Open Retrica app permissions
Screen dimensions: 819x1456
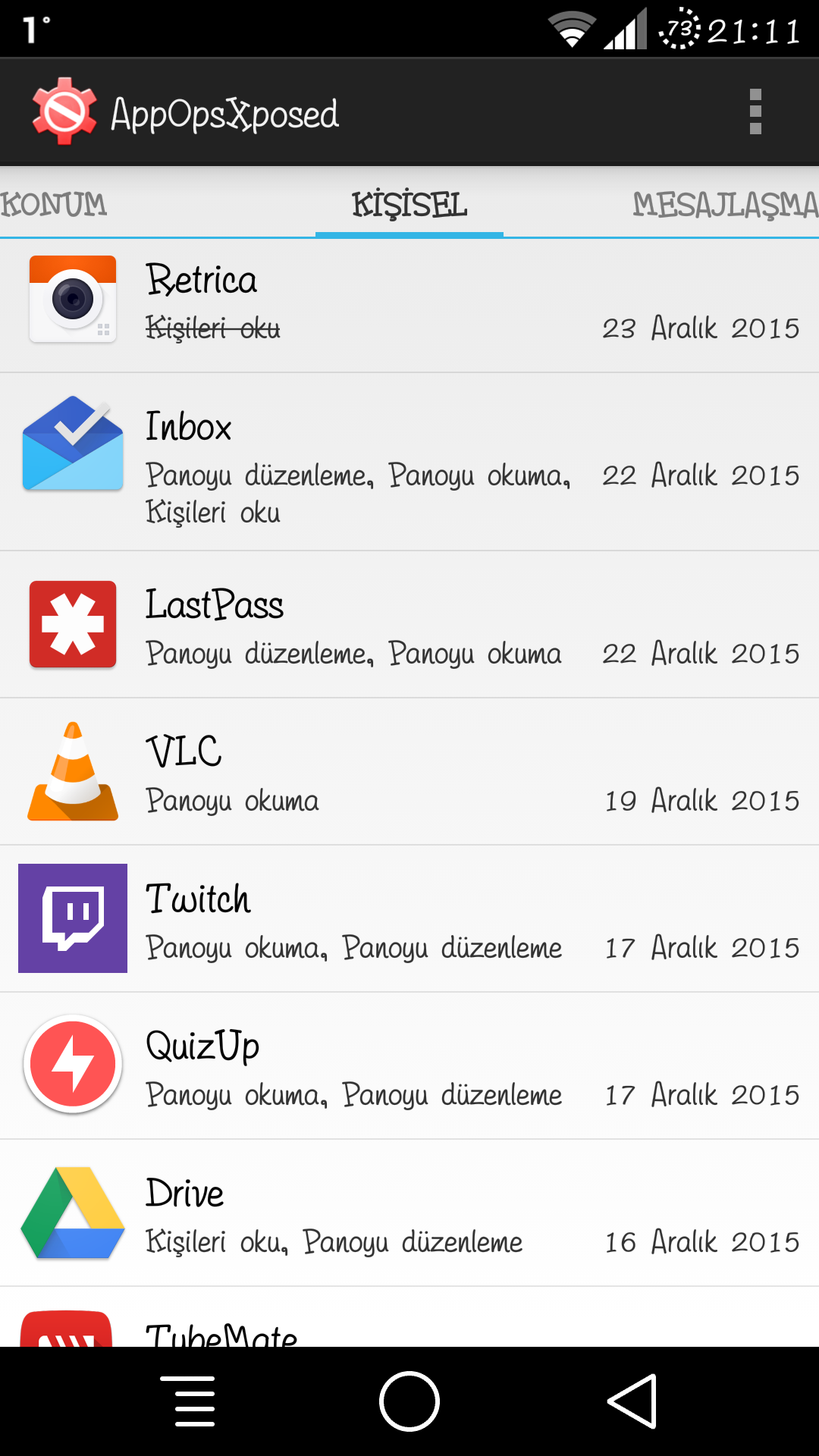click(409, 306)
